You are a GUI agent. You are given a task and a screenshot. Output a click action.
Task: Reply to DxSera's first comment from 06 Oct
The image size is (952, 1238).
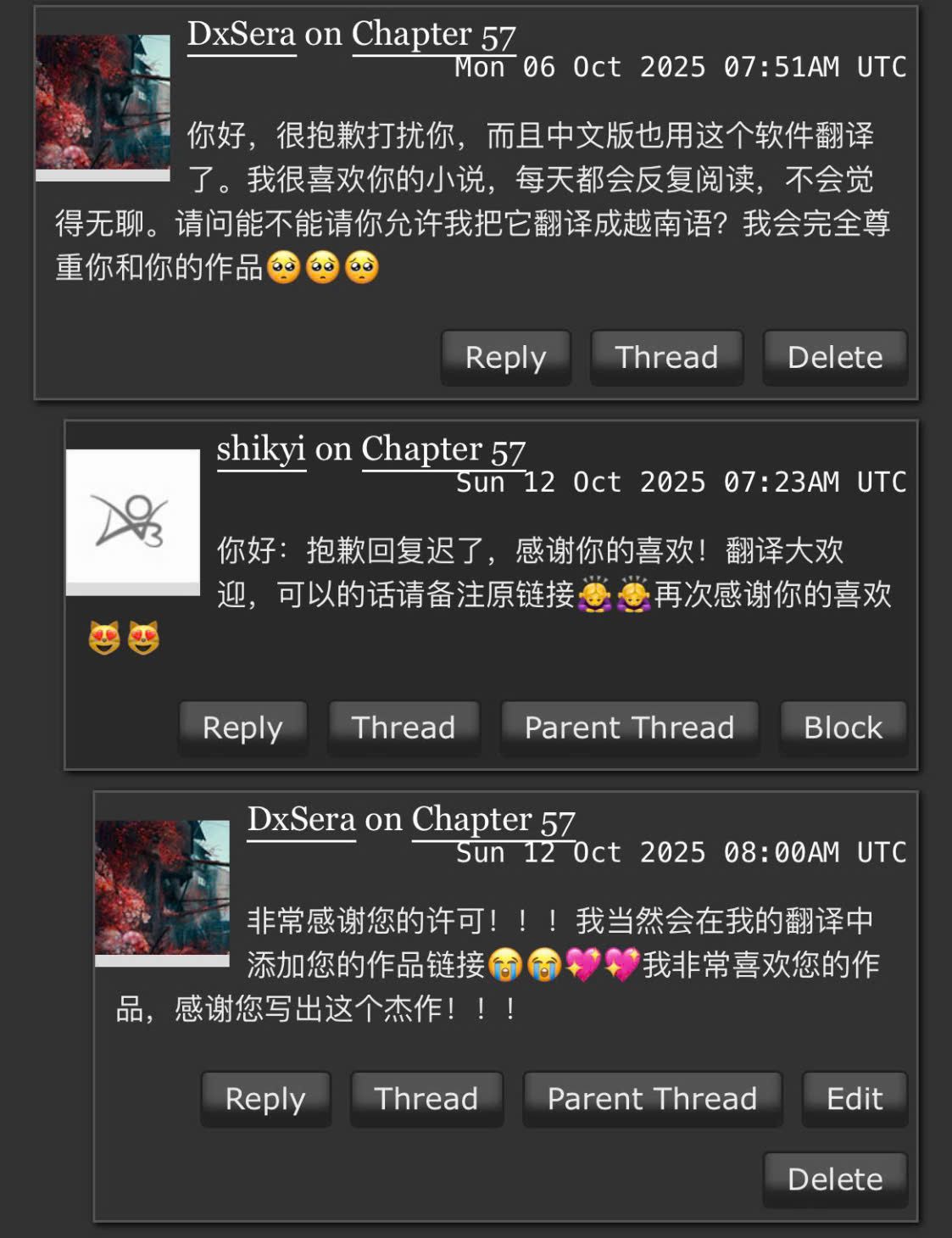[505, 357]
